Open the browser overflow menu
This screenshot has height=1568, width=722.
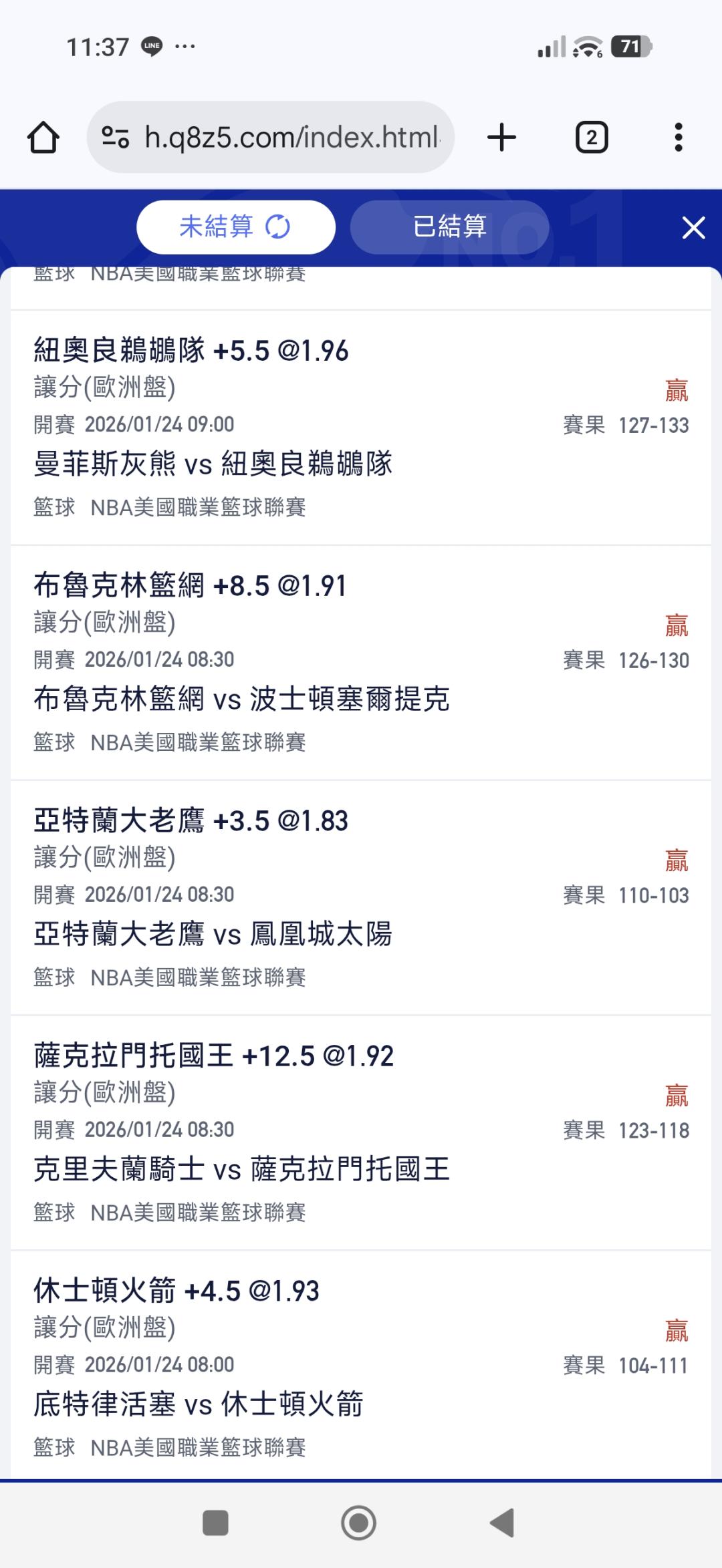point(679,138)
